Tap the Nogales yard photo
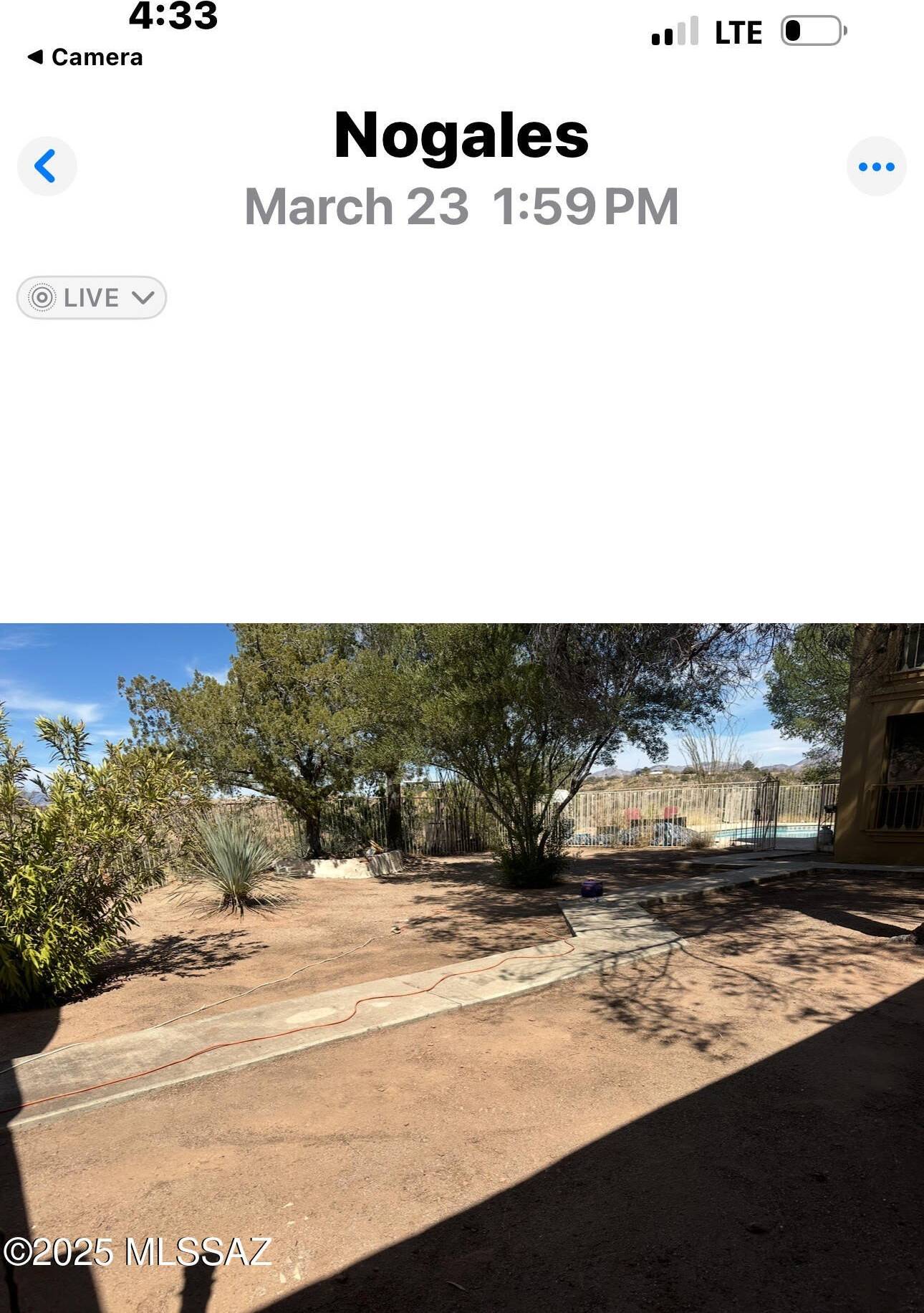 tap(462, 967)
